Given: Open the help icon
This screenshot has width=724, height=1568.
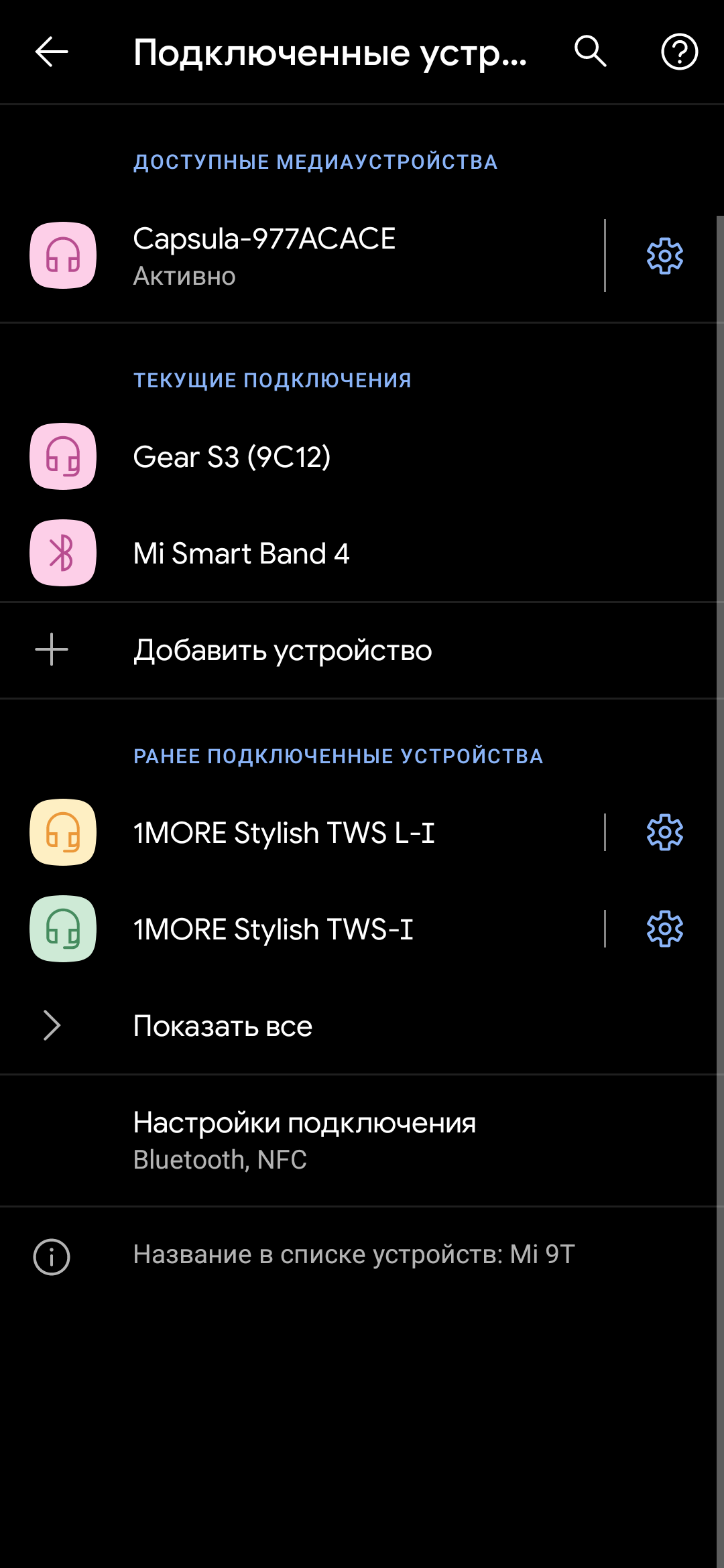Looking at the screenshot, I should [679, 52].
